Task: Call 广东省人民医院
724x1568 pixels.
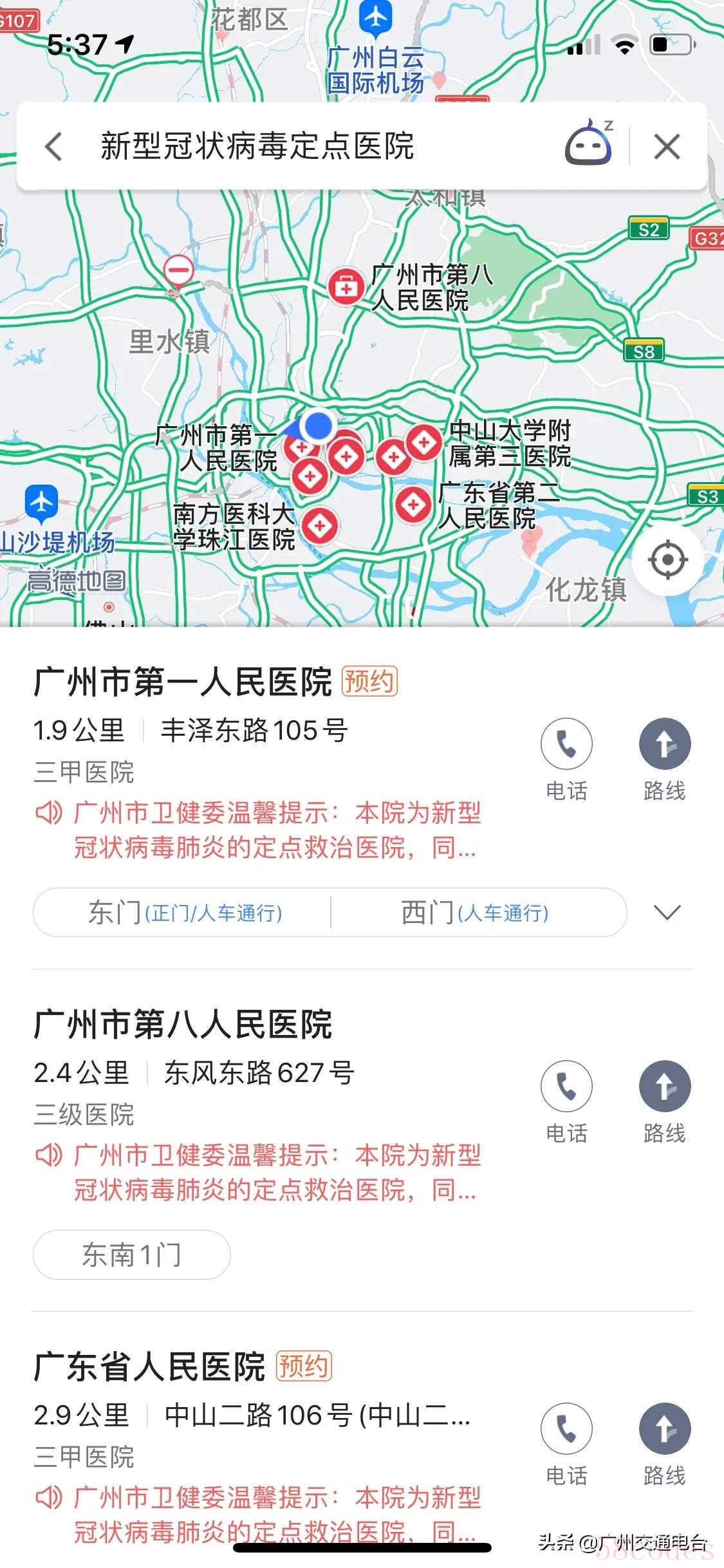Action: pos(566,1429)
